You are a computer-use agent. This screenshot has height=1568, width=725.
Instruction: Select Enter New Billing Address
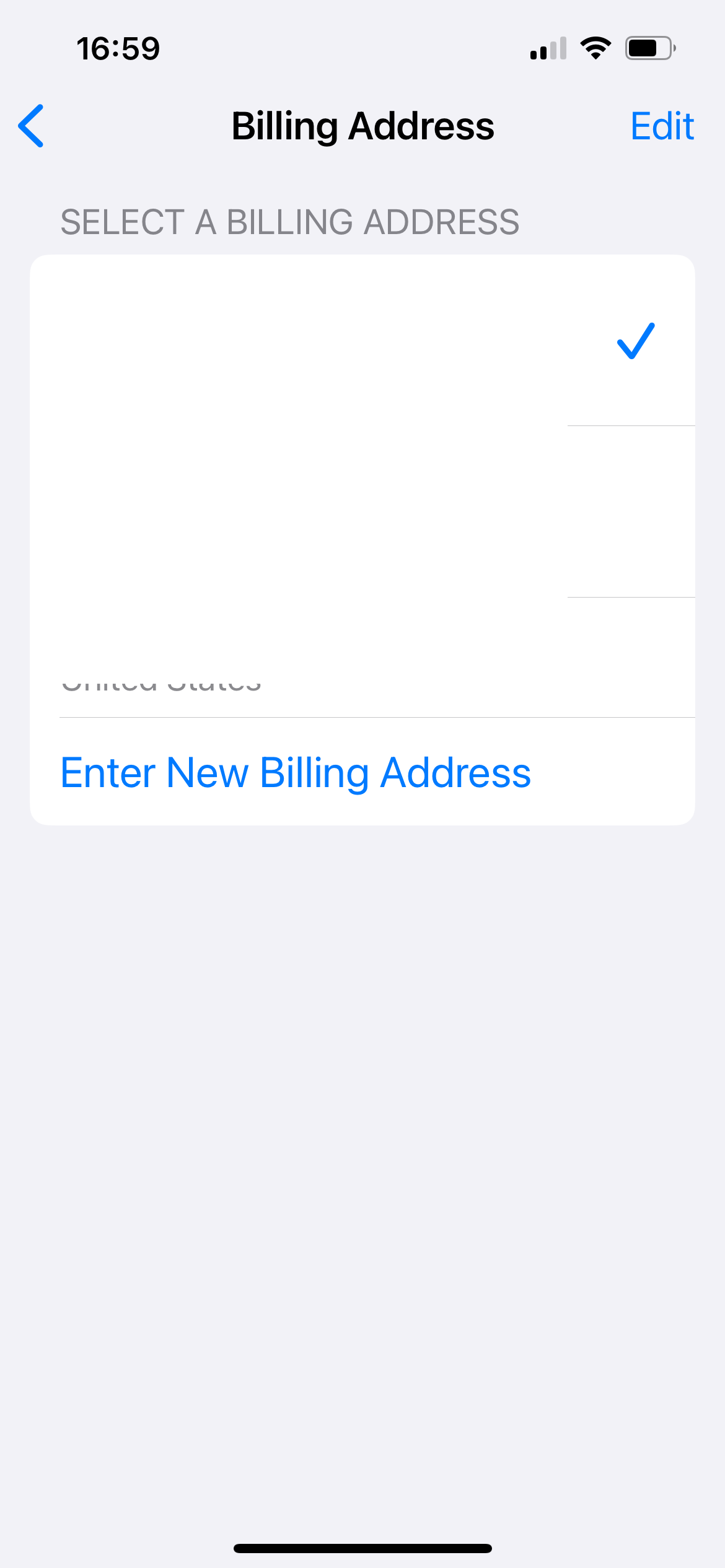(296, 772)
